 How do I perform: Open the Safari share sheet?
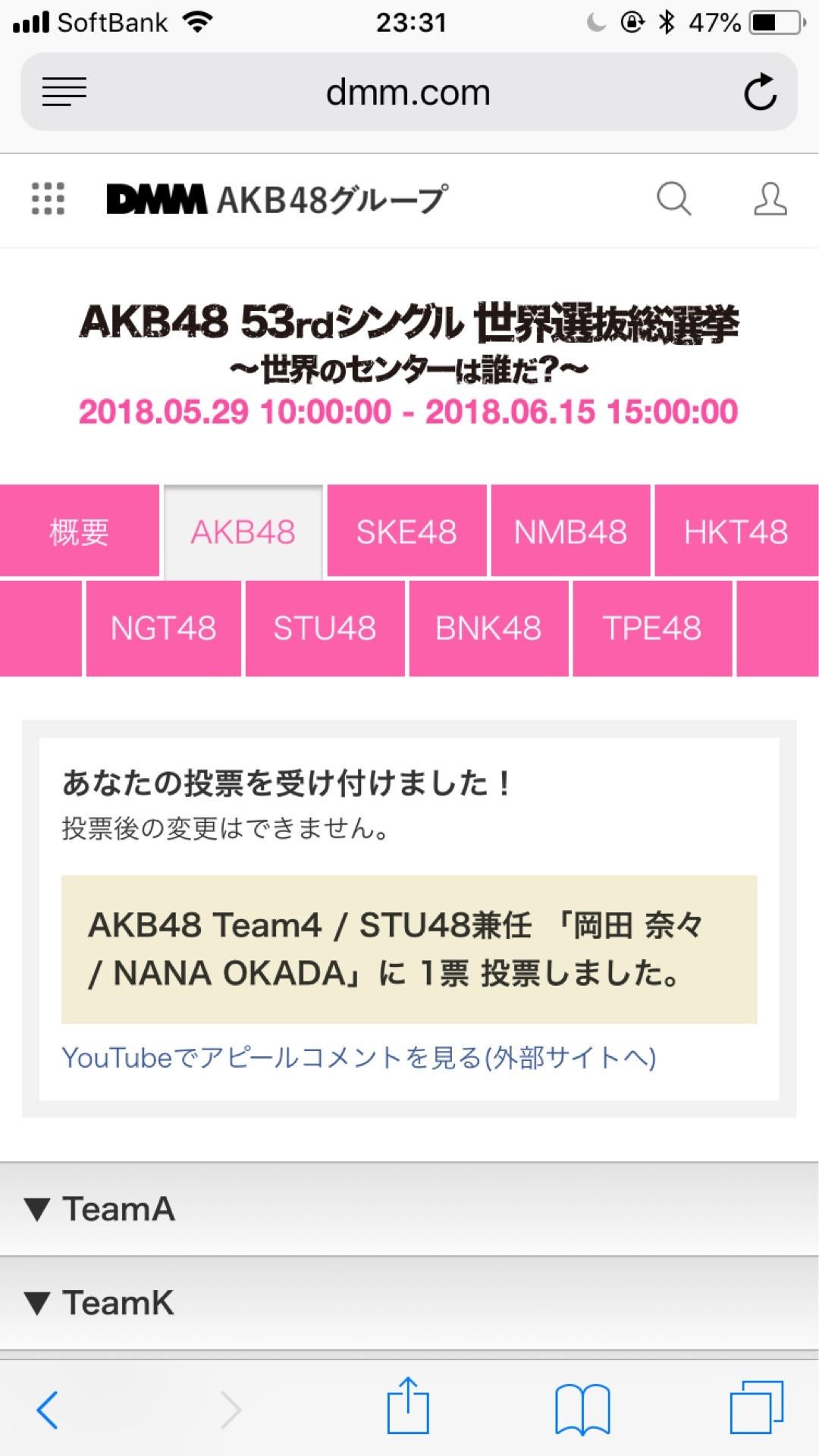pos(408,1407)
